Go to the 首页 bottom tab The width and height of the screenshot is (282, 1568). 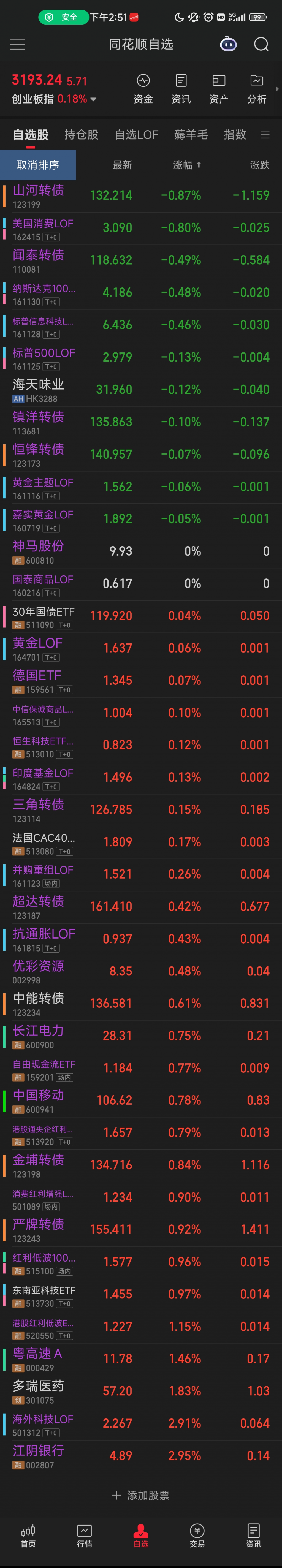pos(28,1535)
